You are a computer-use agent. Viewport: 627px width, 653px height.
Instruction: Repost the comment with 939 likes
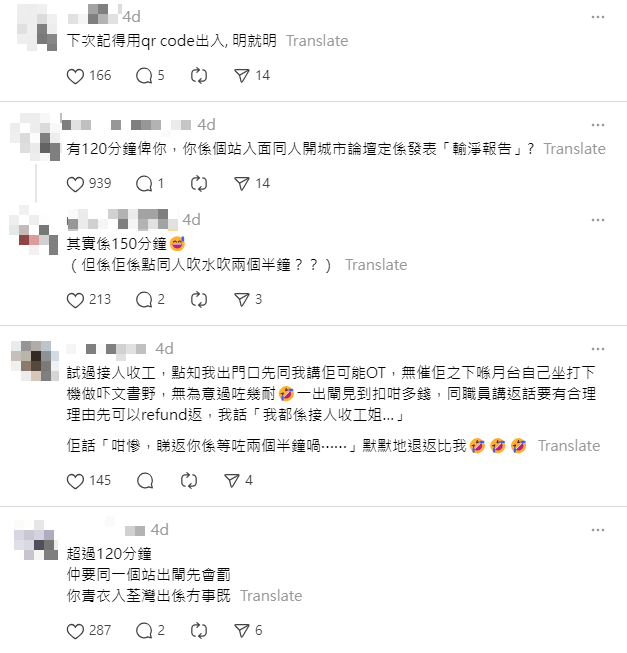197,184
